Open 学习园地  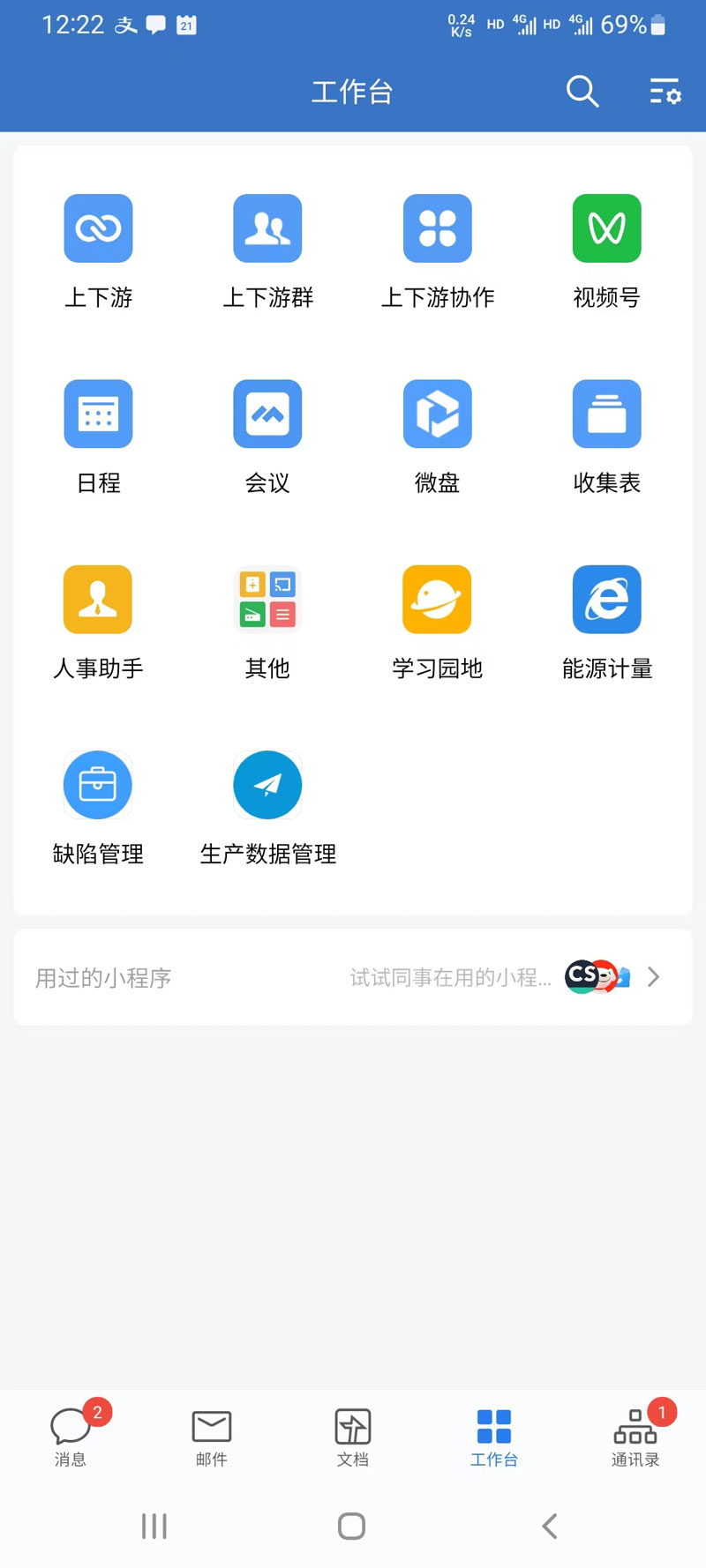(437, 600)
